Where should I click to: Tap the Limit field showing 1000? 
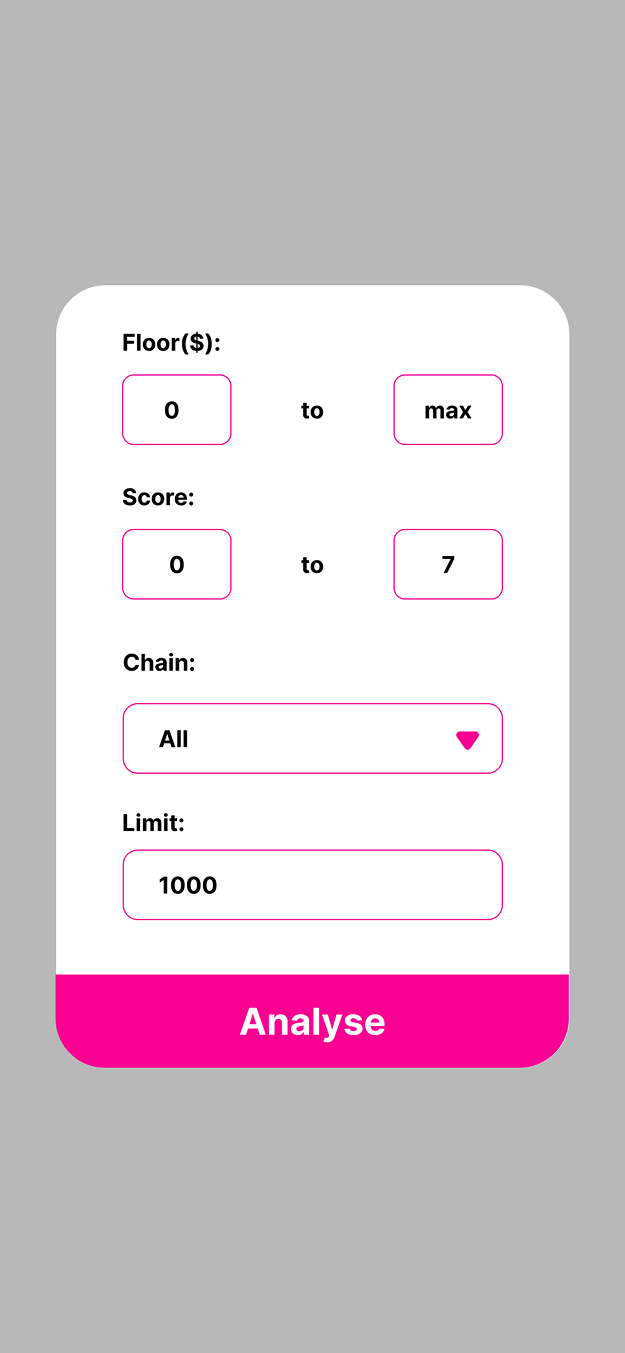312,885
